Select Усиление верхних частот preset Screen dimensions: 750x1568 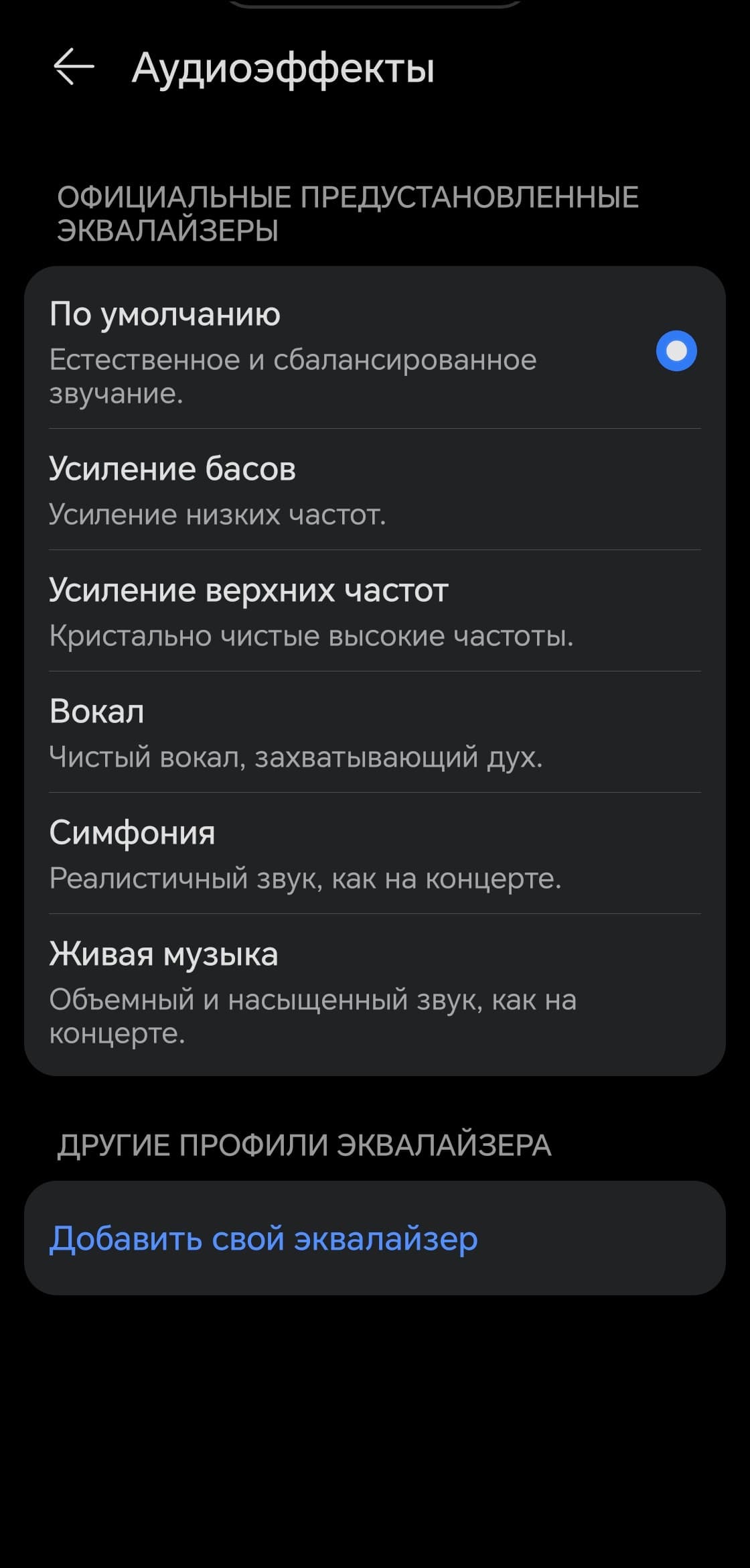(x=374, y=611)
